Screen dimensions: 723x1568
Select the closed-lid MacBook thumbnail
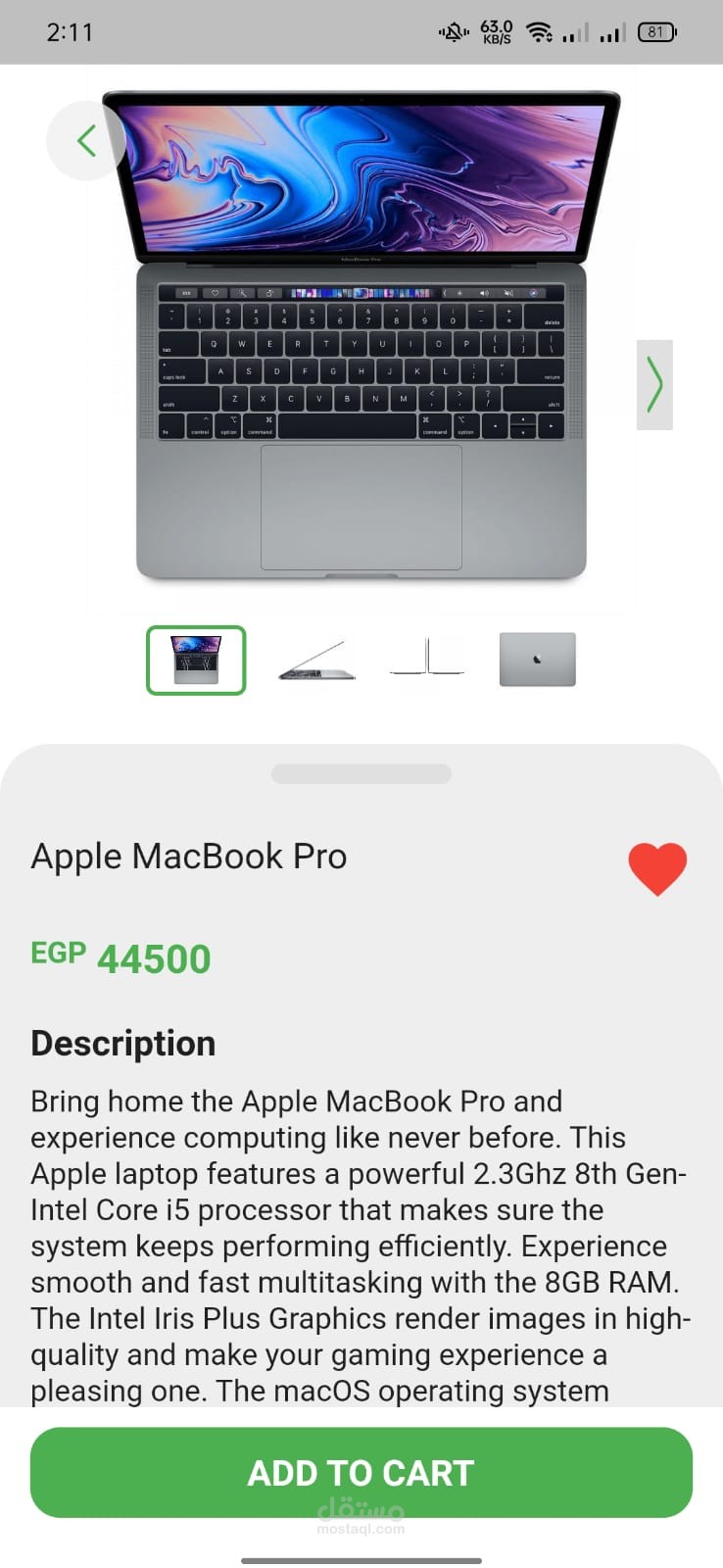[x=537, y=659]
